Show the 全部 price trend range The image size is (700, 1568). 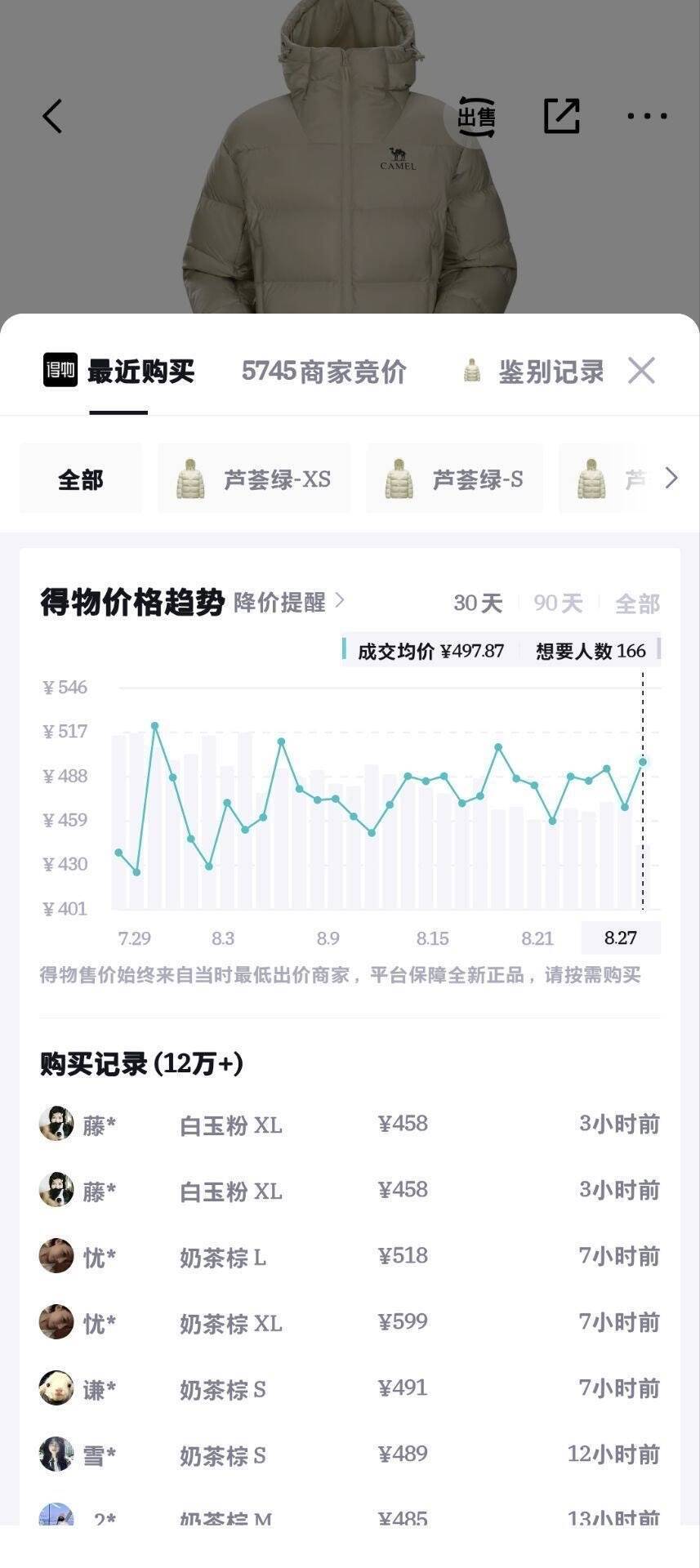(x=637, y=604)
